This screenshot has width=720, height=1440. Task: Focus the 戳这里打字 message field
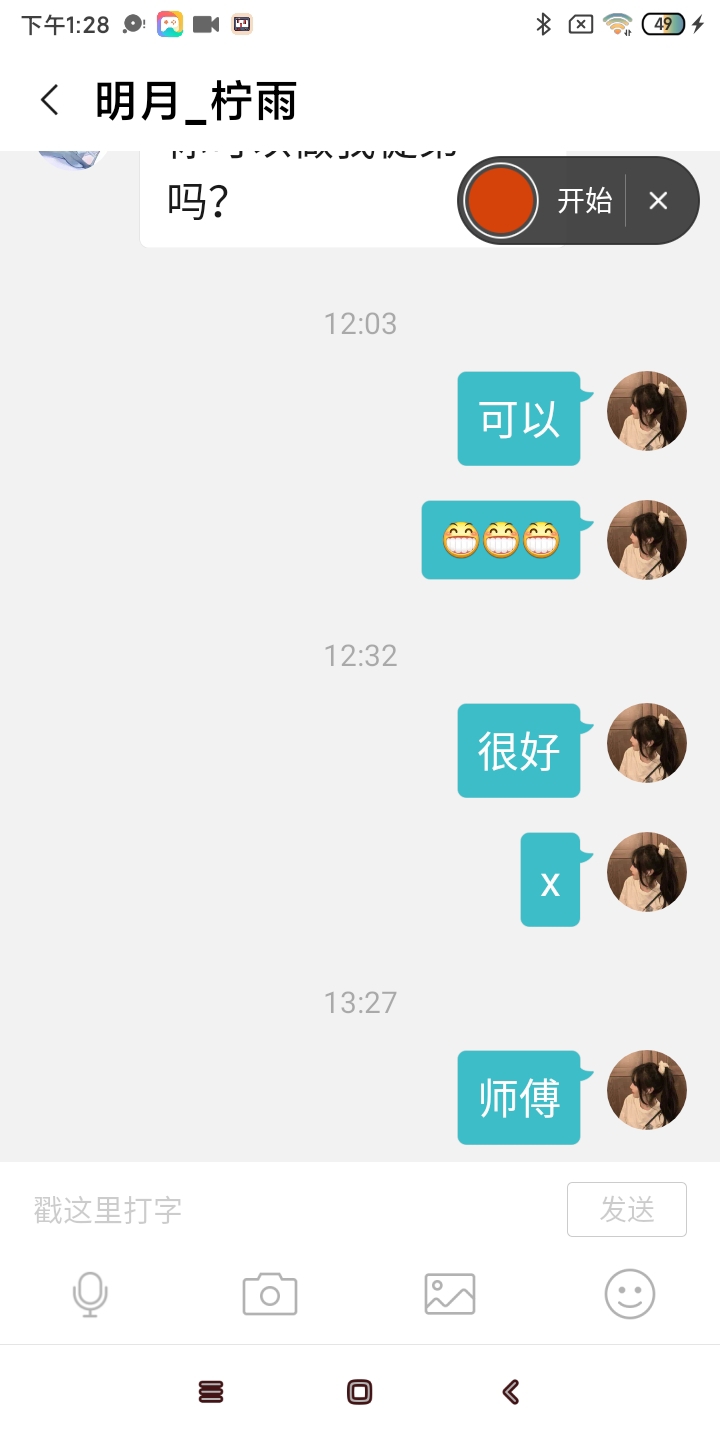(x=290, y=1210)
